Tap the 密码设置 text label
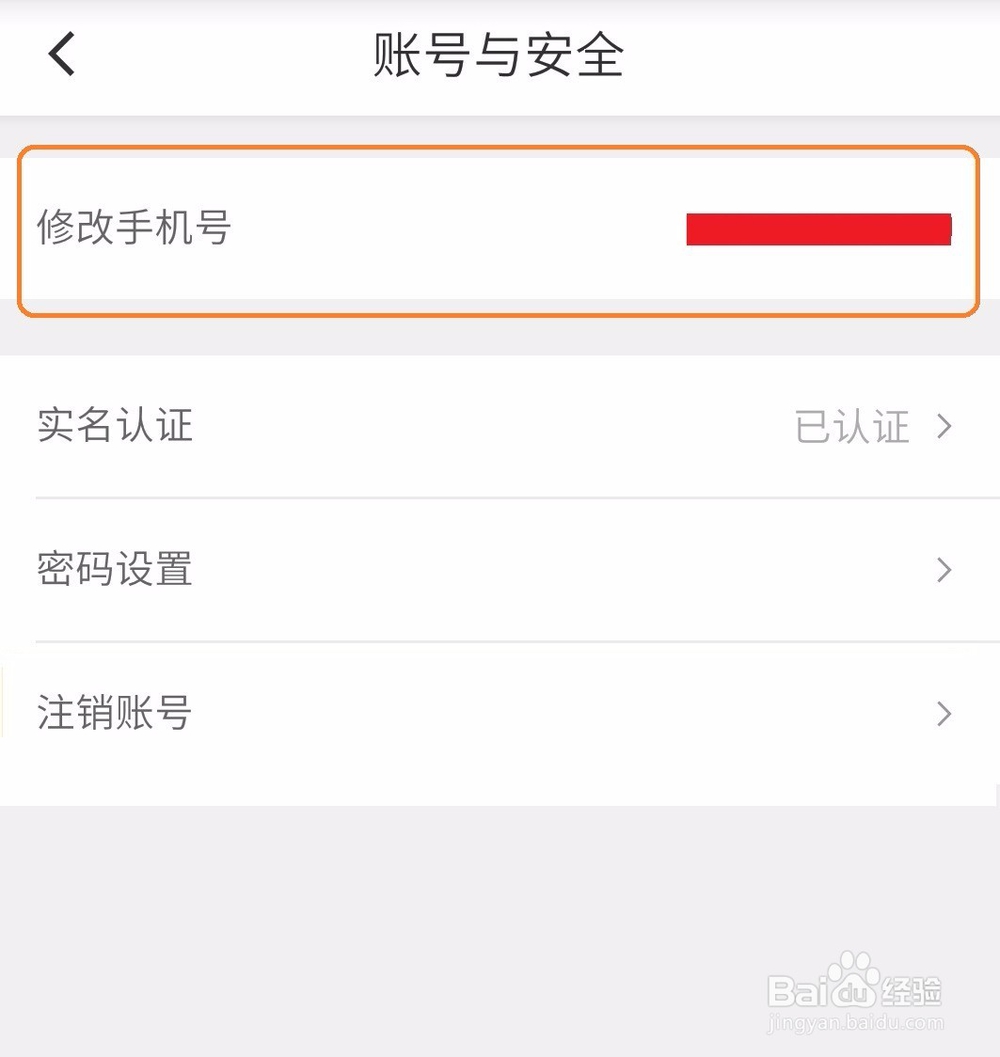The height and width of the screenshot is (1057, 1000). [113, 570]
